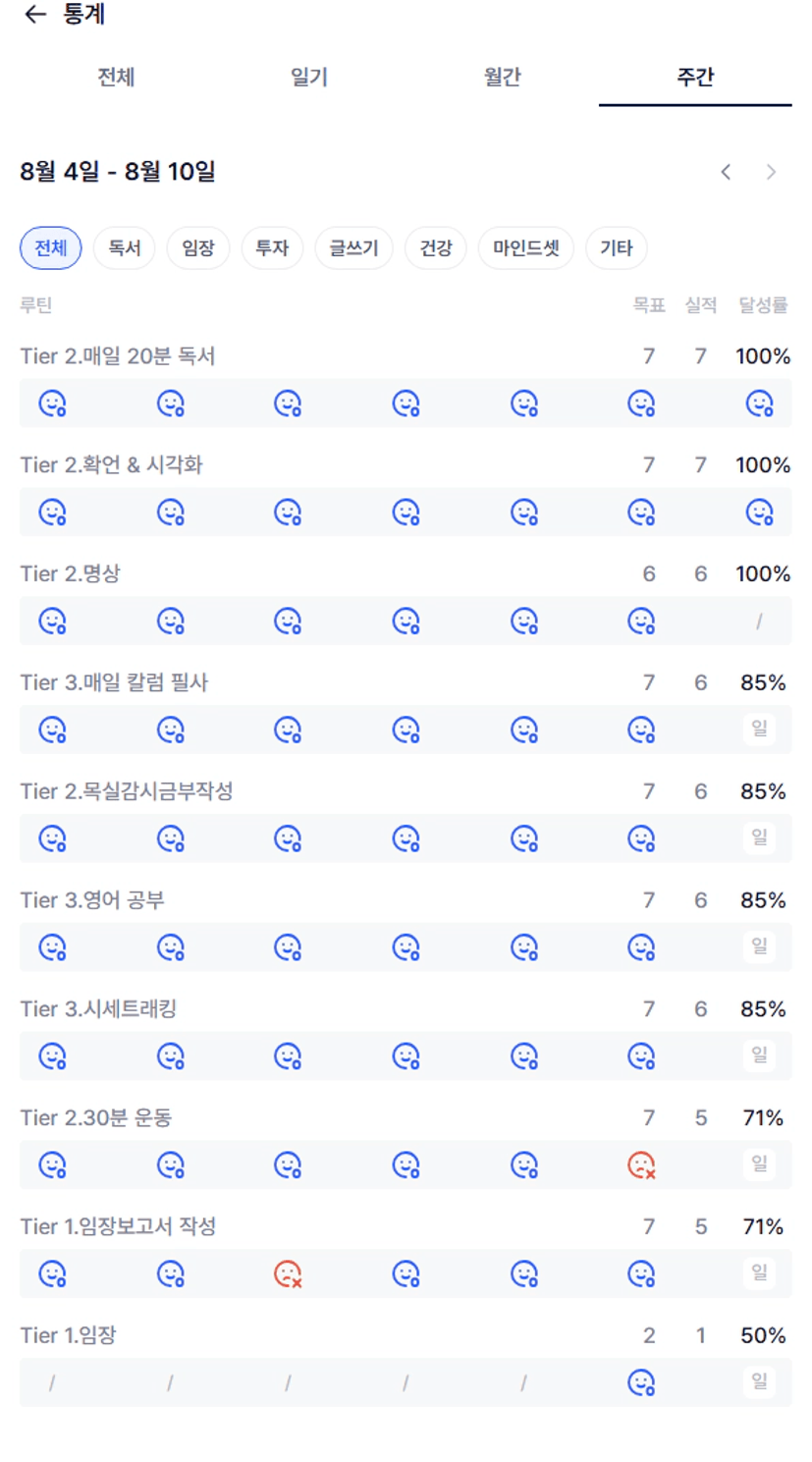Filter routines by 기타 chip
The width and height of the screenshot is (812, 1462).
click(617, 248)
